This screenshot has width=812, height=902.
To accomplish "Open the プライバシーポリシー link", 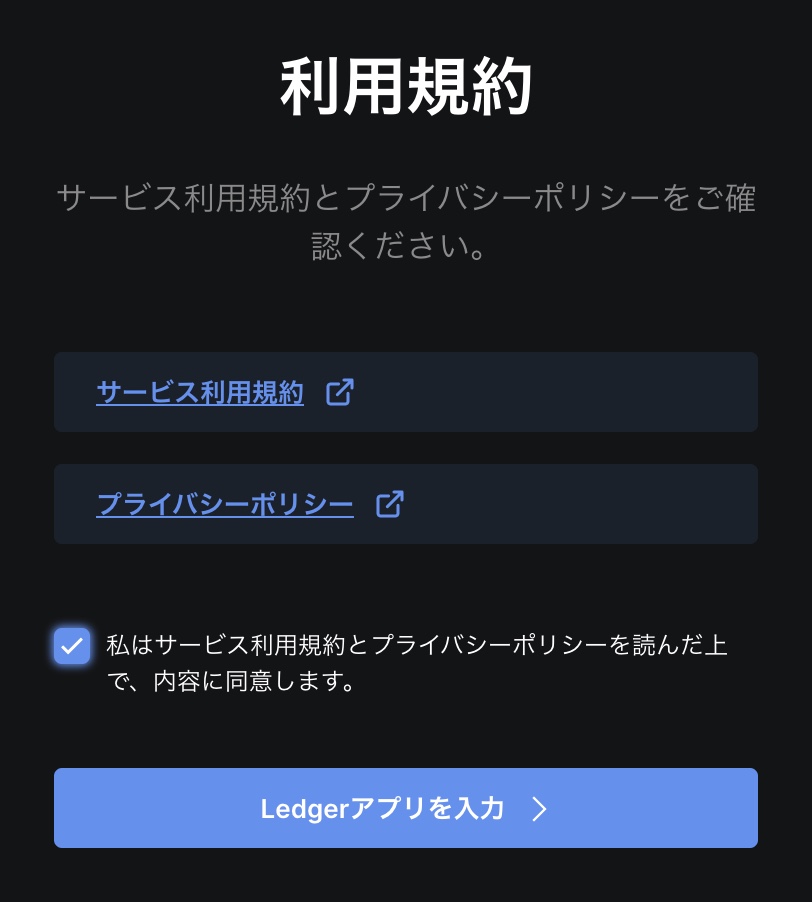I will 225,504.
